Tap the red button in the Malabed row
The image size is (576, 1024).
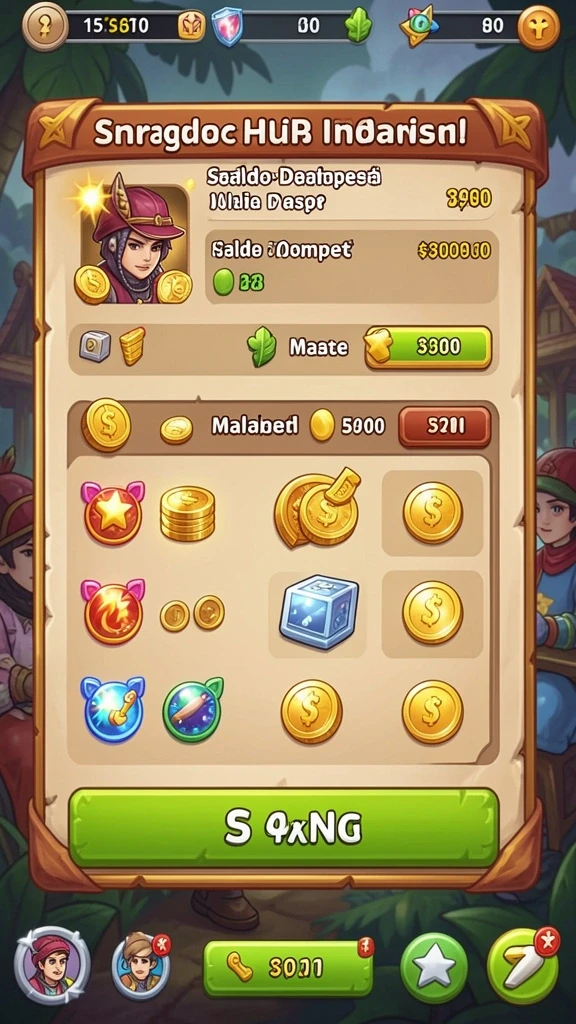[x=444, y=426]
